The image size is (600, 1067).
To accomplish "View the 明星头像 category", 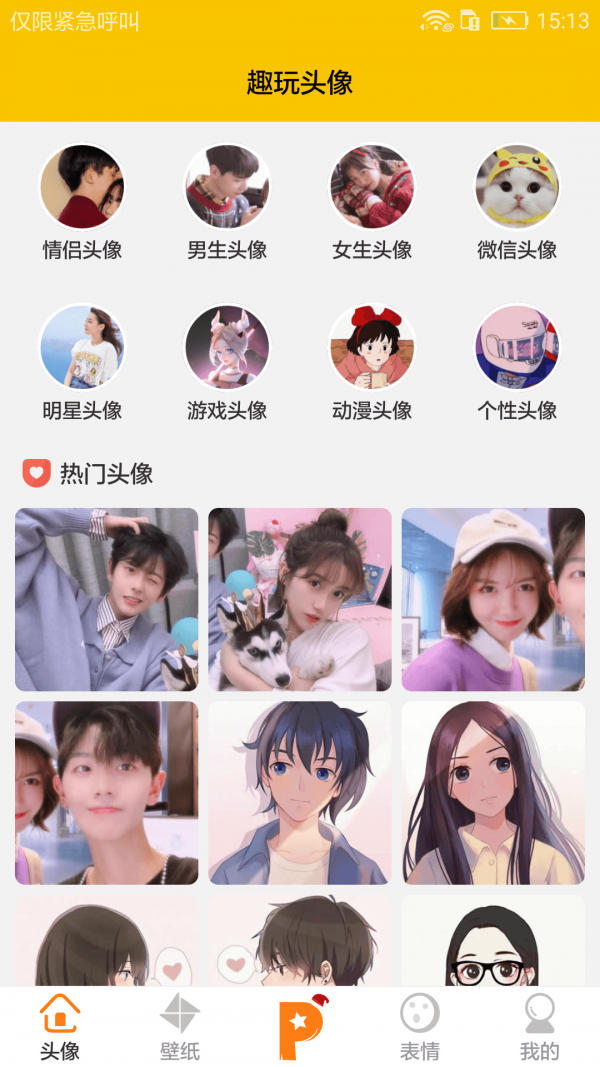I will pos(82,348).
